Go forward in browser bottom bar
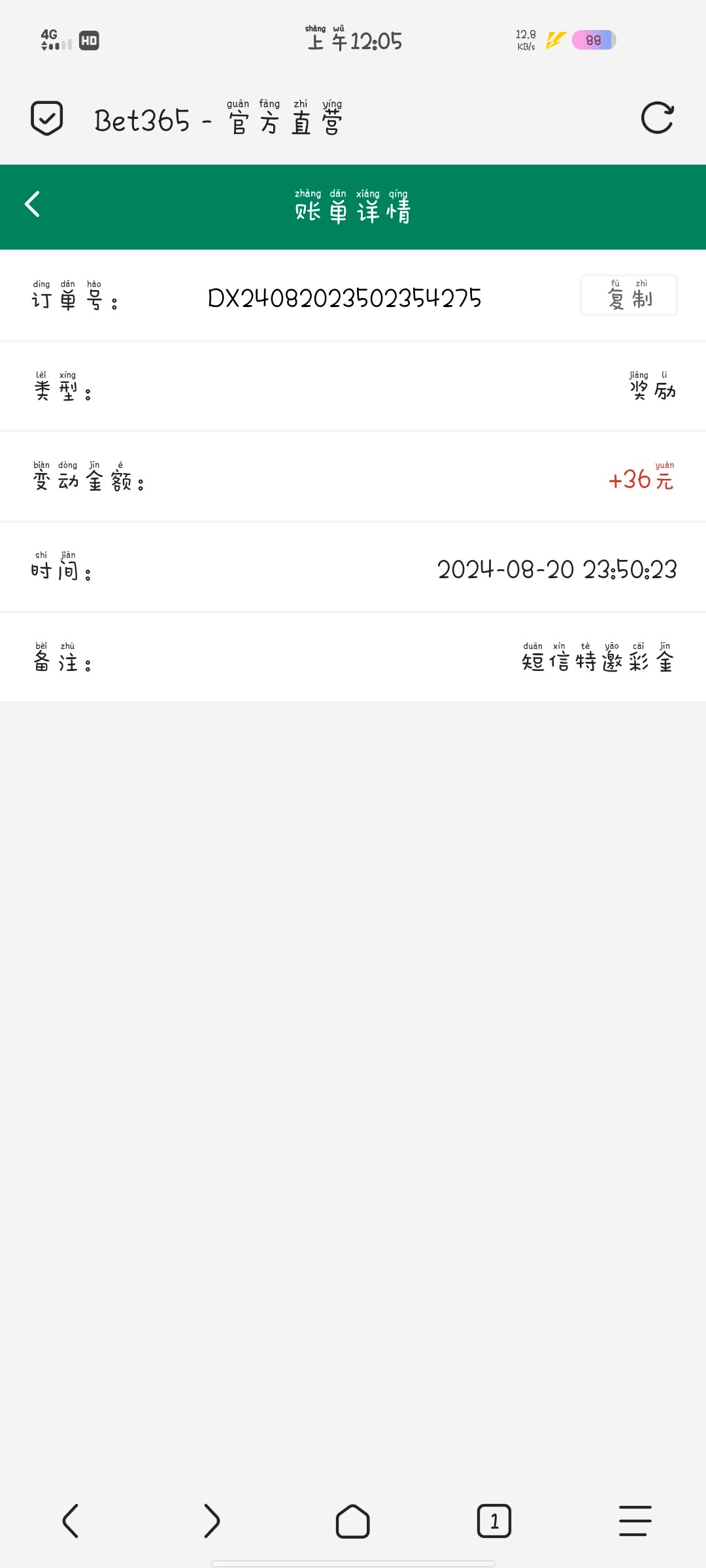This screenshot has height=1568, width=706. click(212, 1521)
